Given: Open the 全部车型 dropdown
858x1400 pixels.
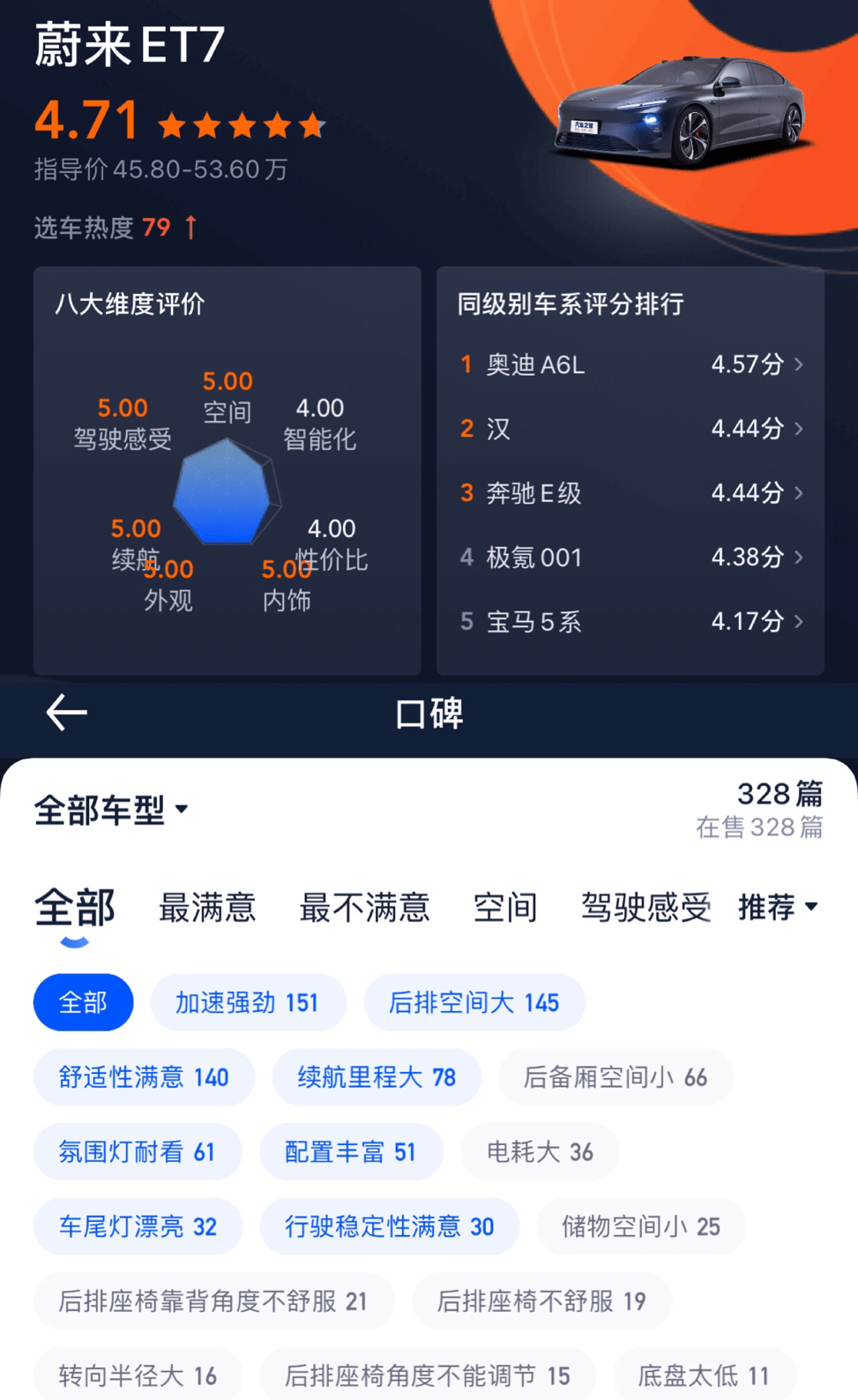Looking at the screenshot, I should click(x=111, y=808).
